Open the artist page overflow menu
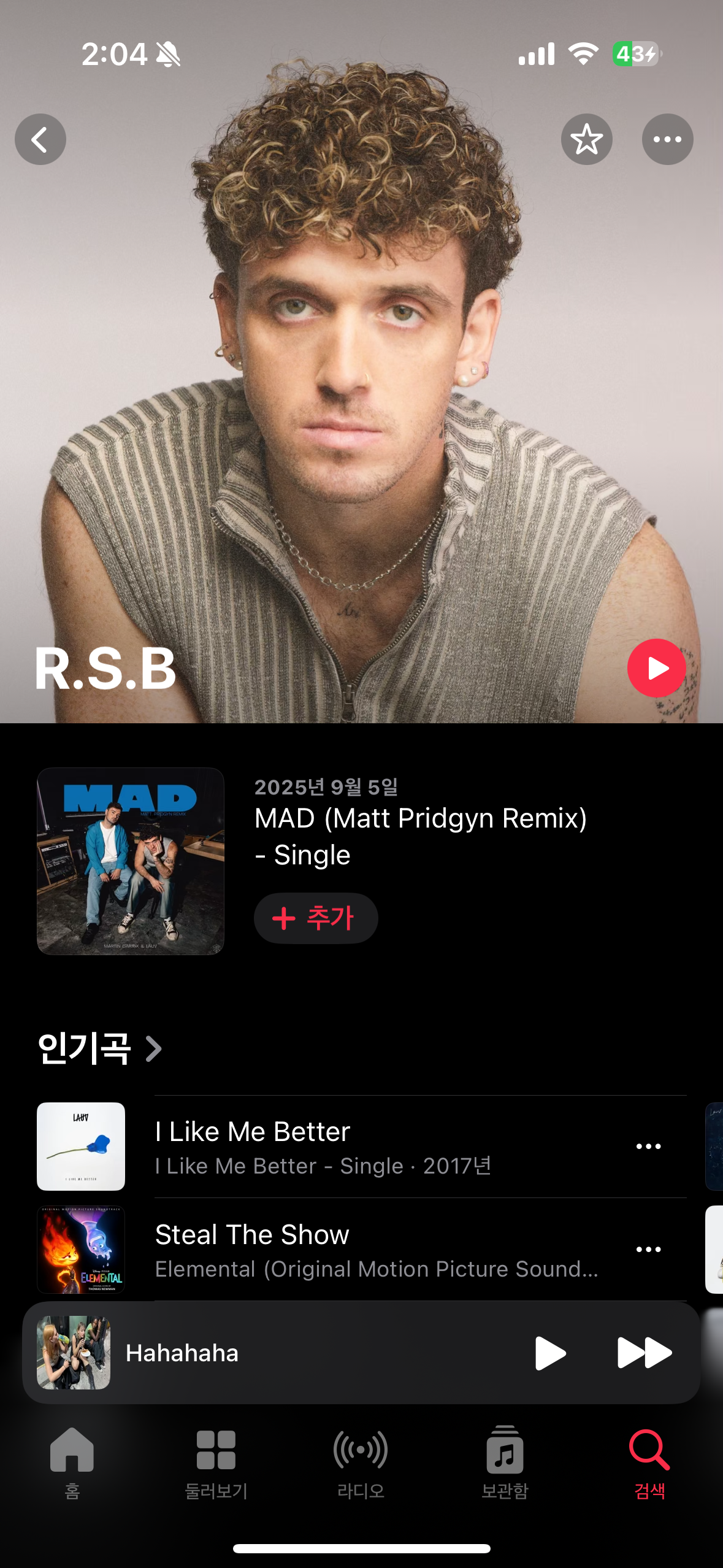Viewport: 723px width, 1568px height. coord(667,139)
